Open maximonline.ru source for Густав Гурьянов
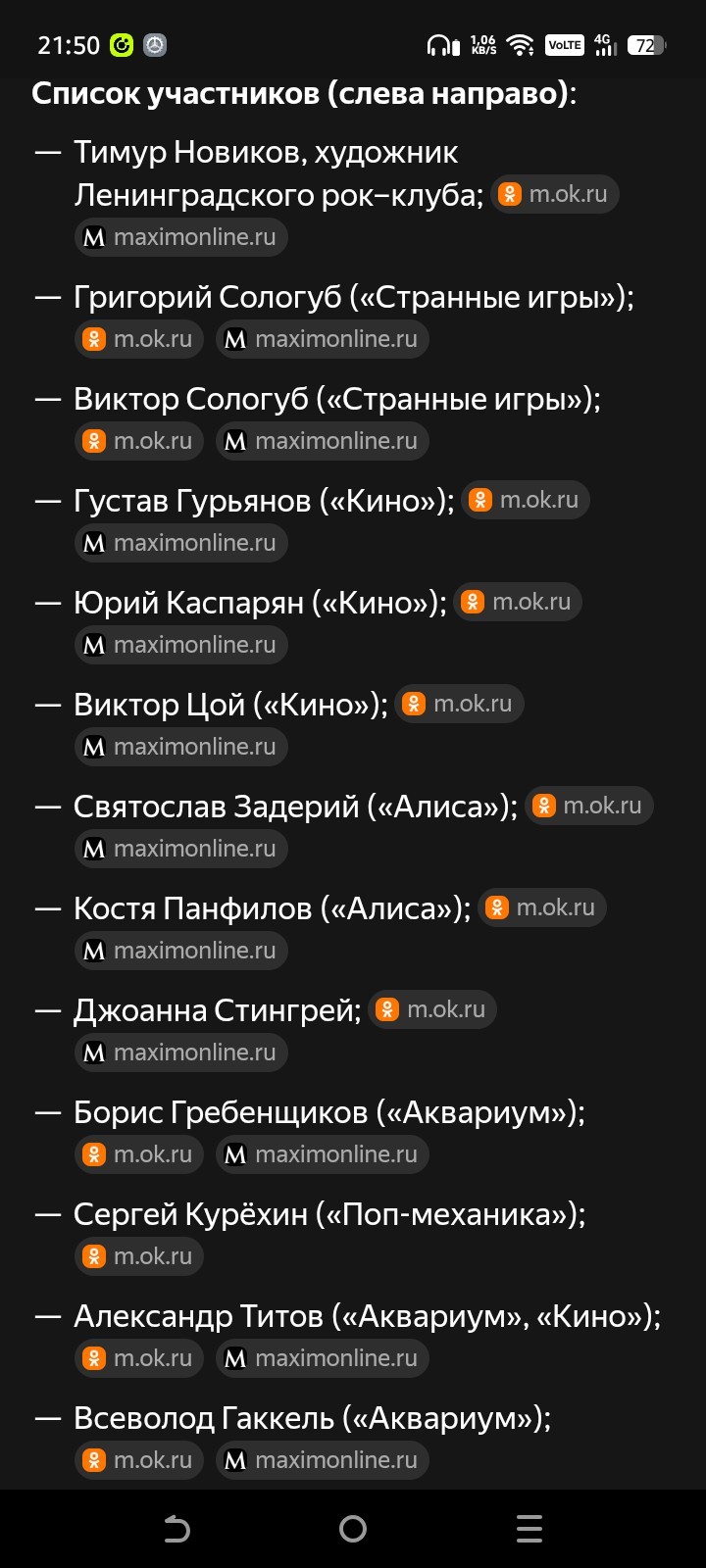This screenshot has width=706, height=1568. 181,543
